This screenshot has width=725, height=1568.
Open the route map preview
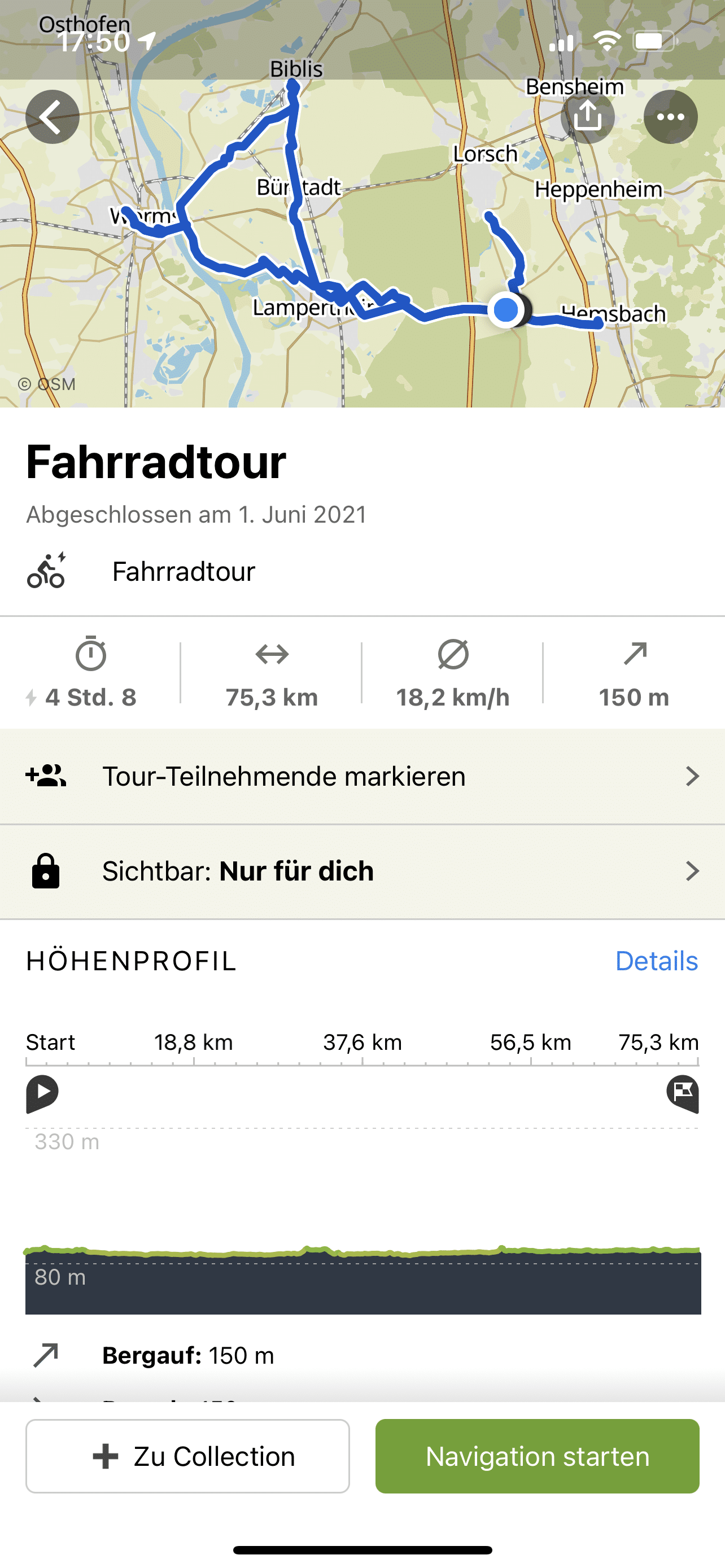[363, 243]
